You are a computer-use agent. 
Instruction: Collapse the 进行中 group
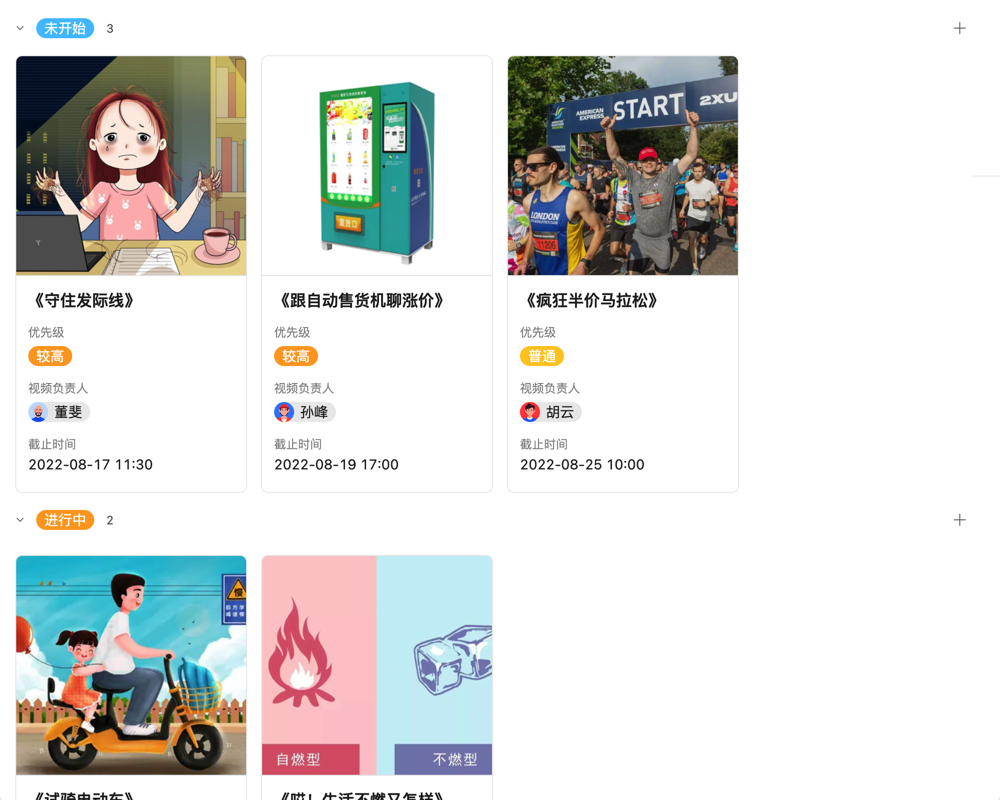point(20,520)
